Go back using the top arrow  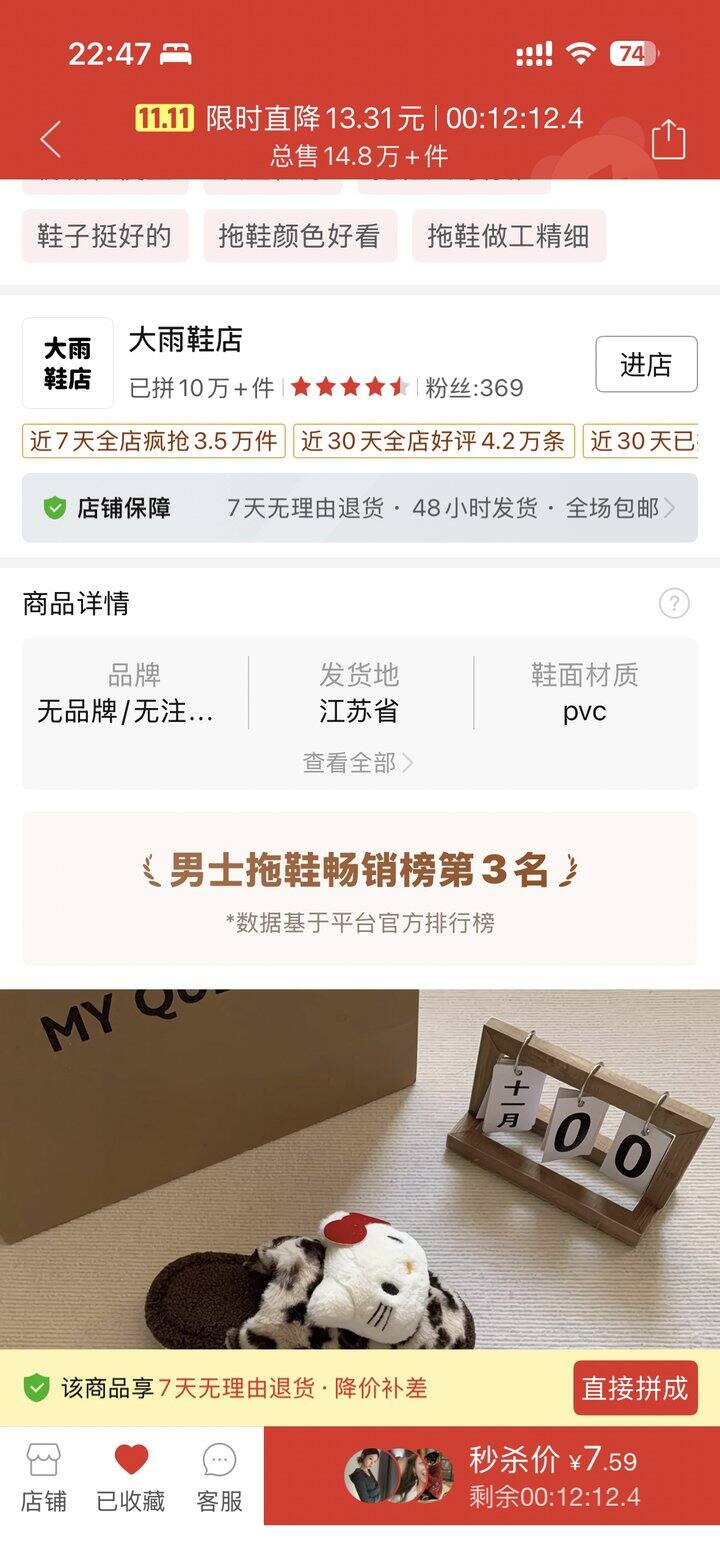(x=51, y=139)
